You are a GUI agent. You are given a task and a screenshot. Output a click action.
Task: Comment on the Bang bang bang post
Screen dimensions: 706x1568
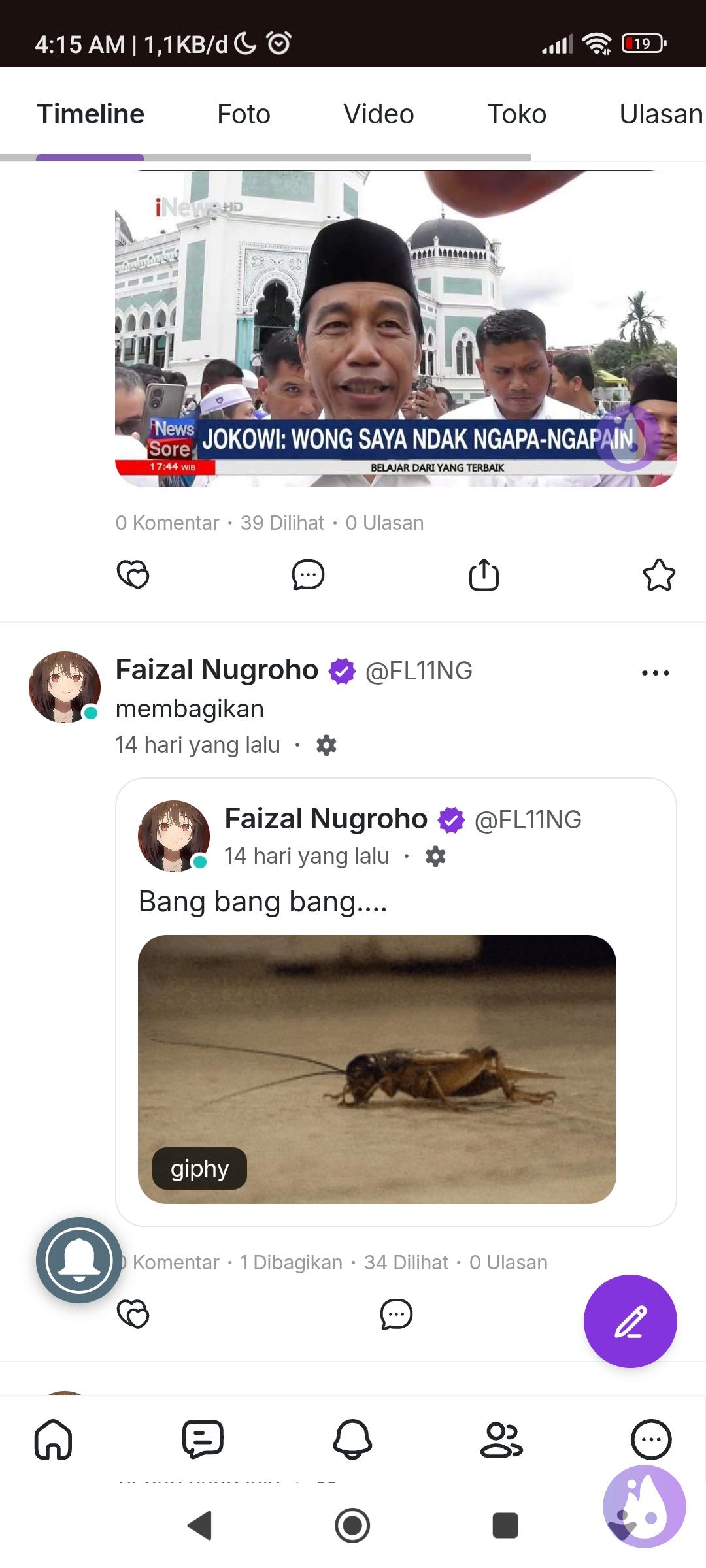point(396,1314)
